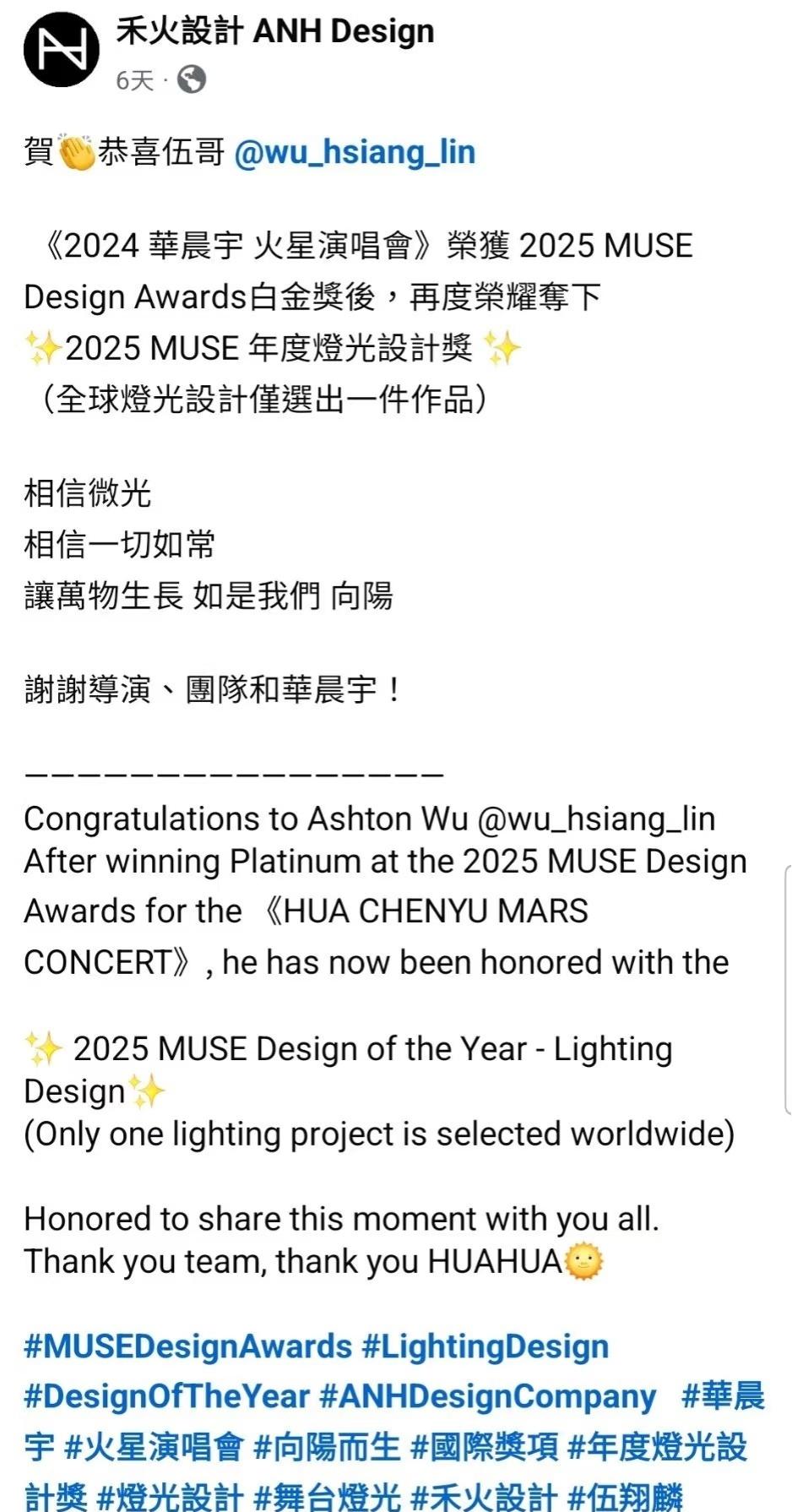The image size is (792, 1512).
Task: Open the blue @wu_hsiang_lin mention
Action: [x=355, y=152]
